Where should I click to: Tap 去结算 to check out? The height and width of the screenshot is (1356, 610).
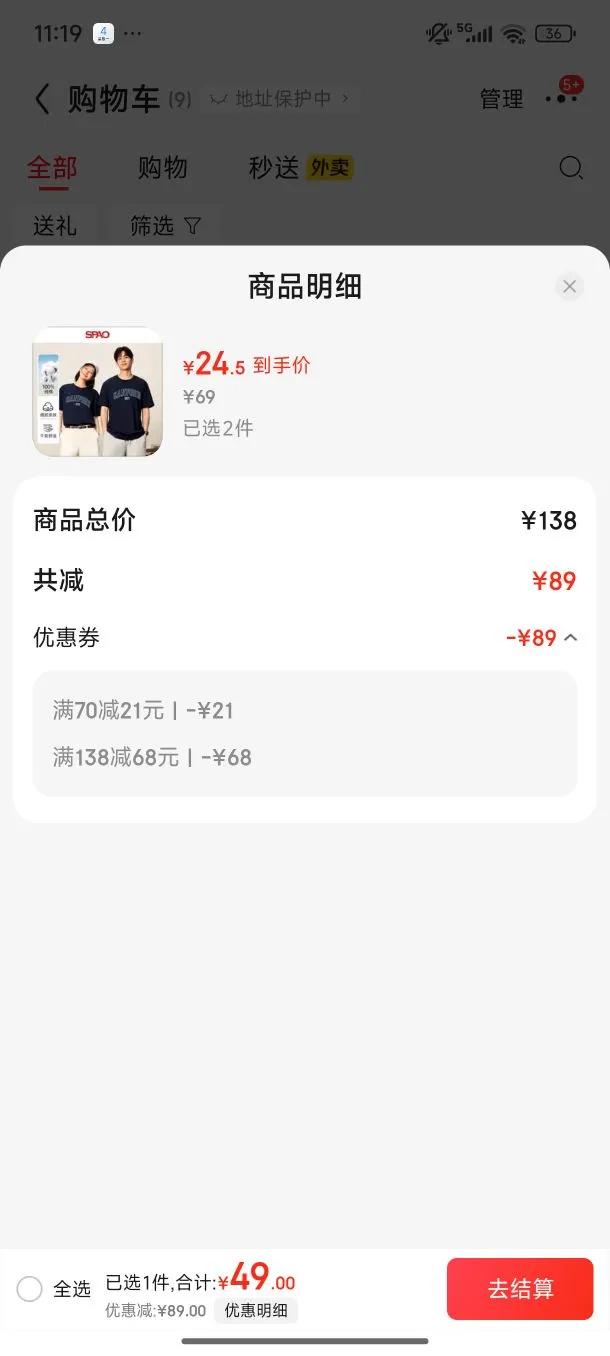point(520,1289)
